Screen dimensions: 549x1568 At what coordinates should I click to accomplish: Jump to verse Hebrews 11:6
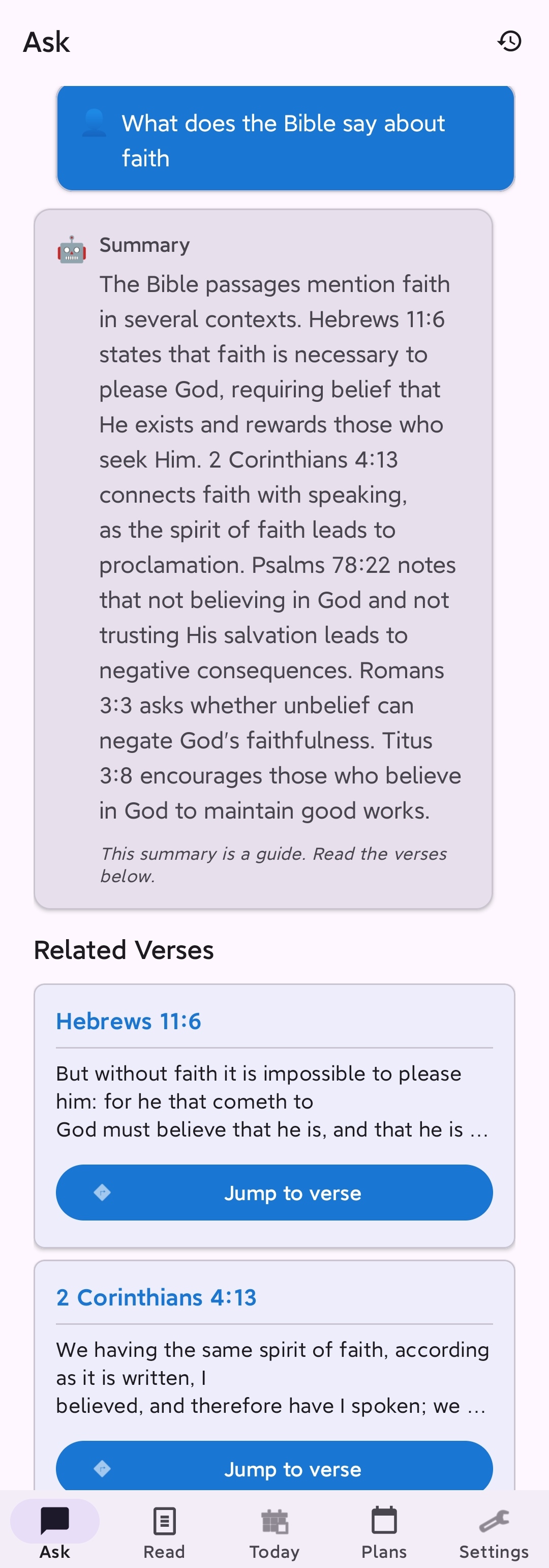tap(273, 1193)
